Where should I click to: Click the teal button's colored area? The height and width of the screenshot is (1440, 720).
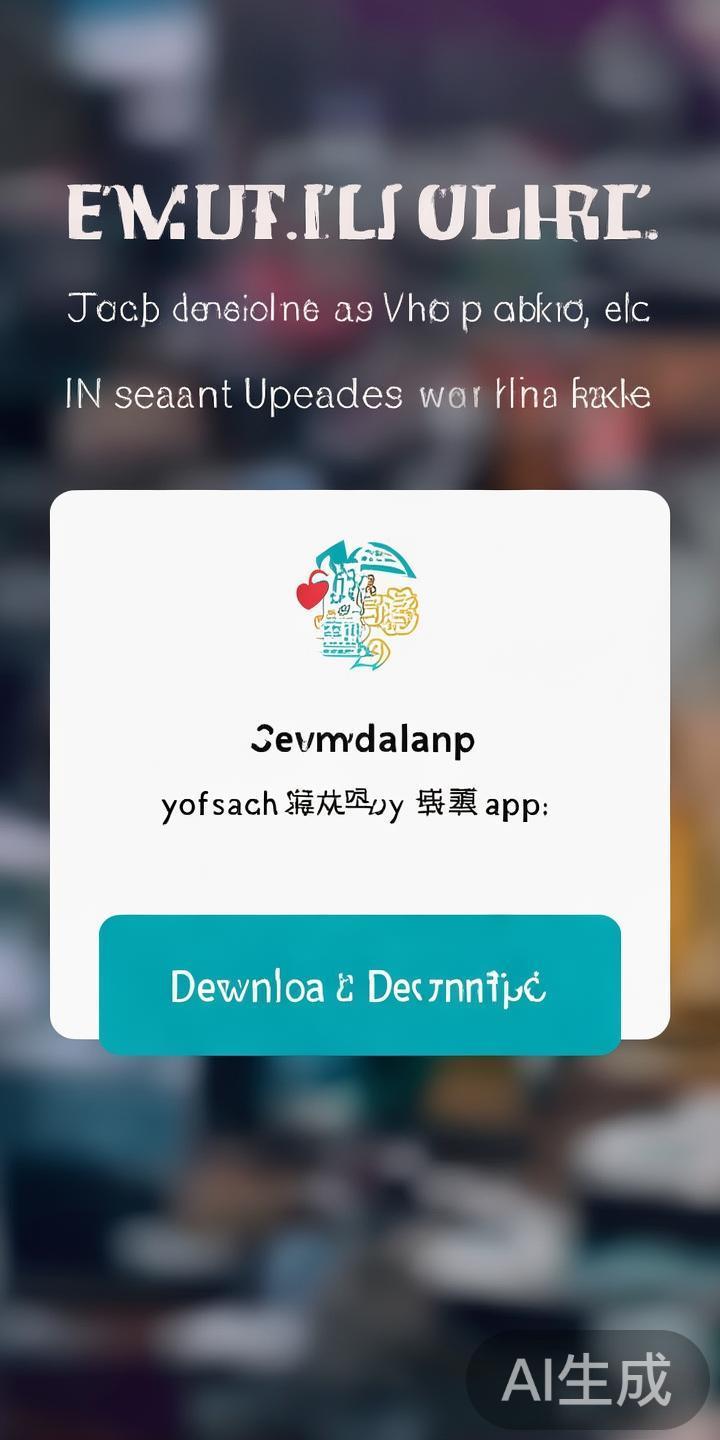click(358, 985)
